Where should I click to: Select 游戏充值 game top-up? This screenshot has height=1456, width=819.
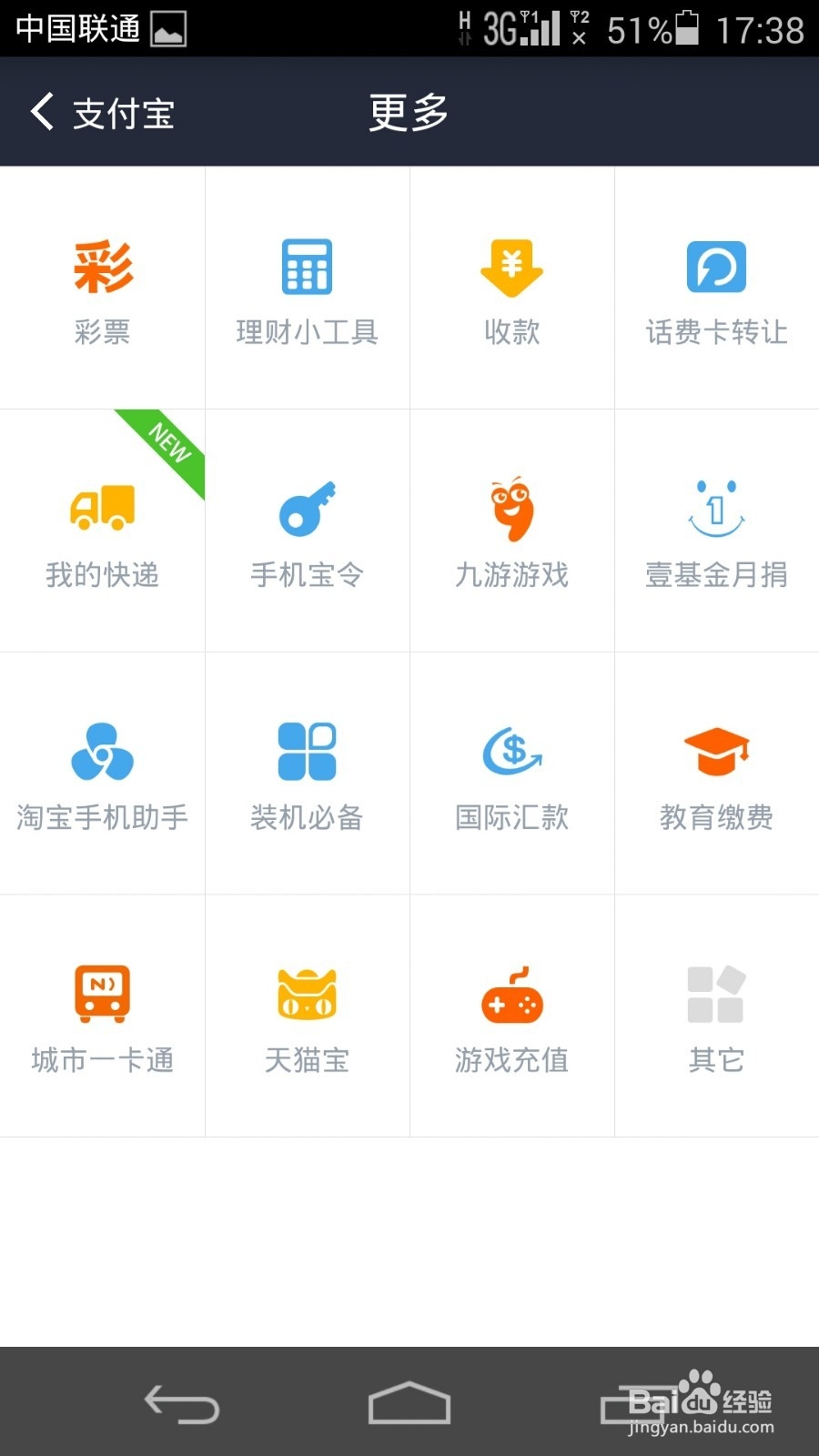pyautogui.click(x=511, y=1016)
